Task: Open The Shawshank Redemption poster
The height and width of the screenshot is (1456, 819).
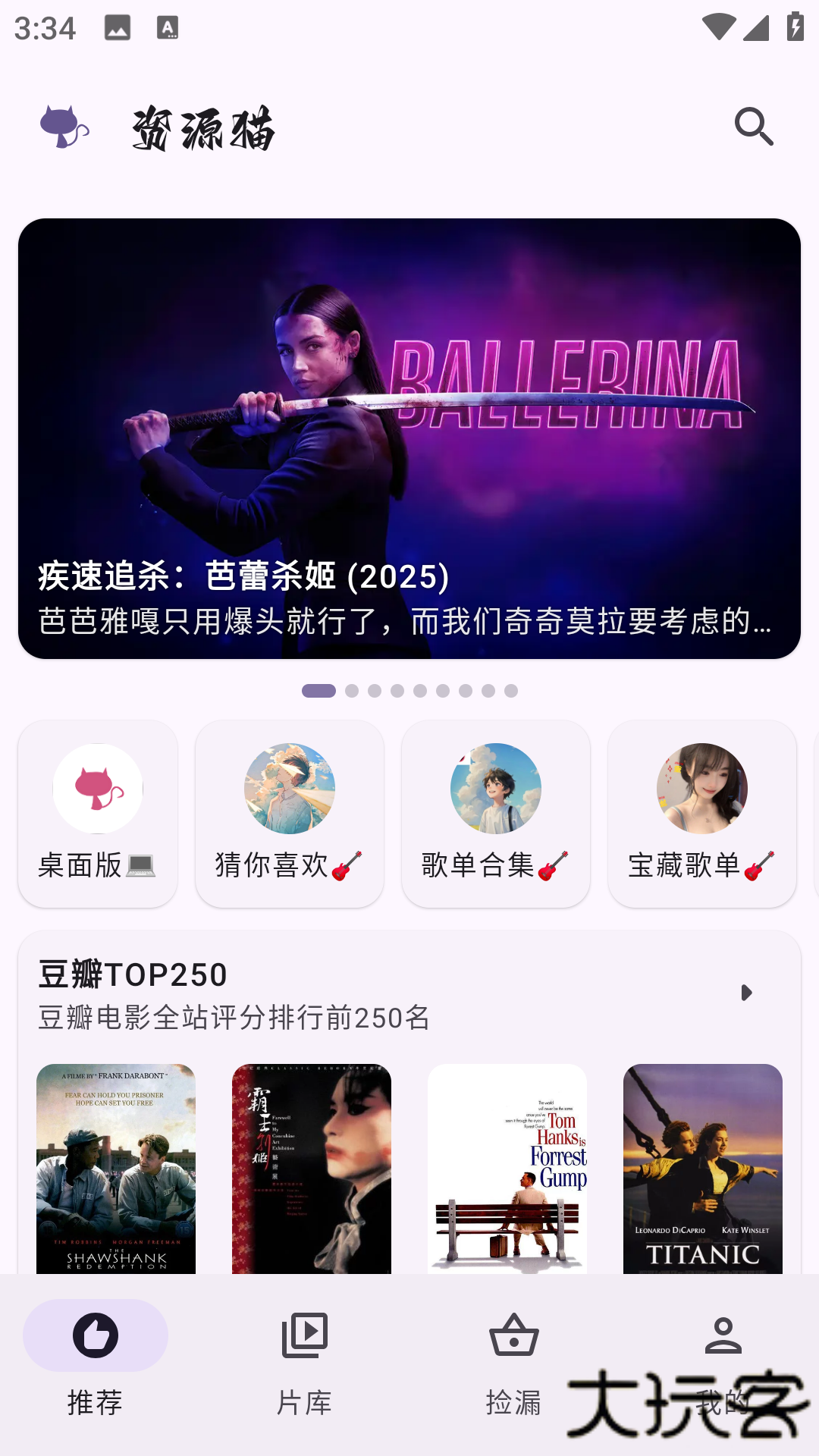Action: (116, 1168)
